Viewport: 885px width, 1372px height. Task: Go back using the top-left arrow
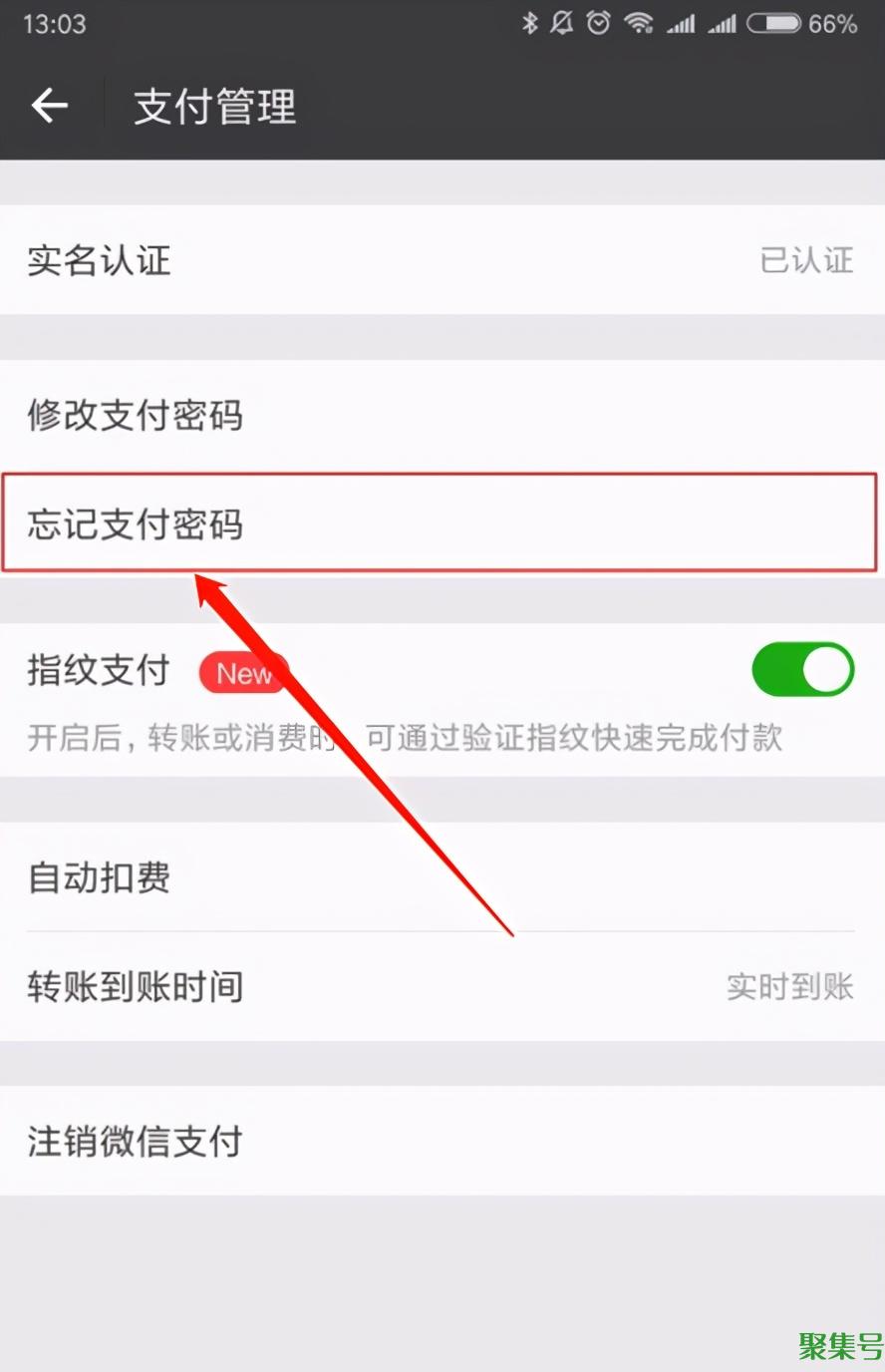(x=49, y=106)
